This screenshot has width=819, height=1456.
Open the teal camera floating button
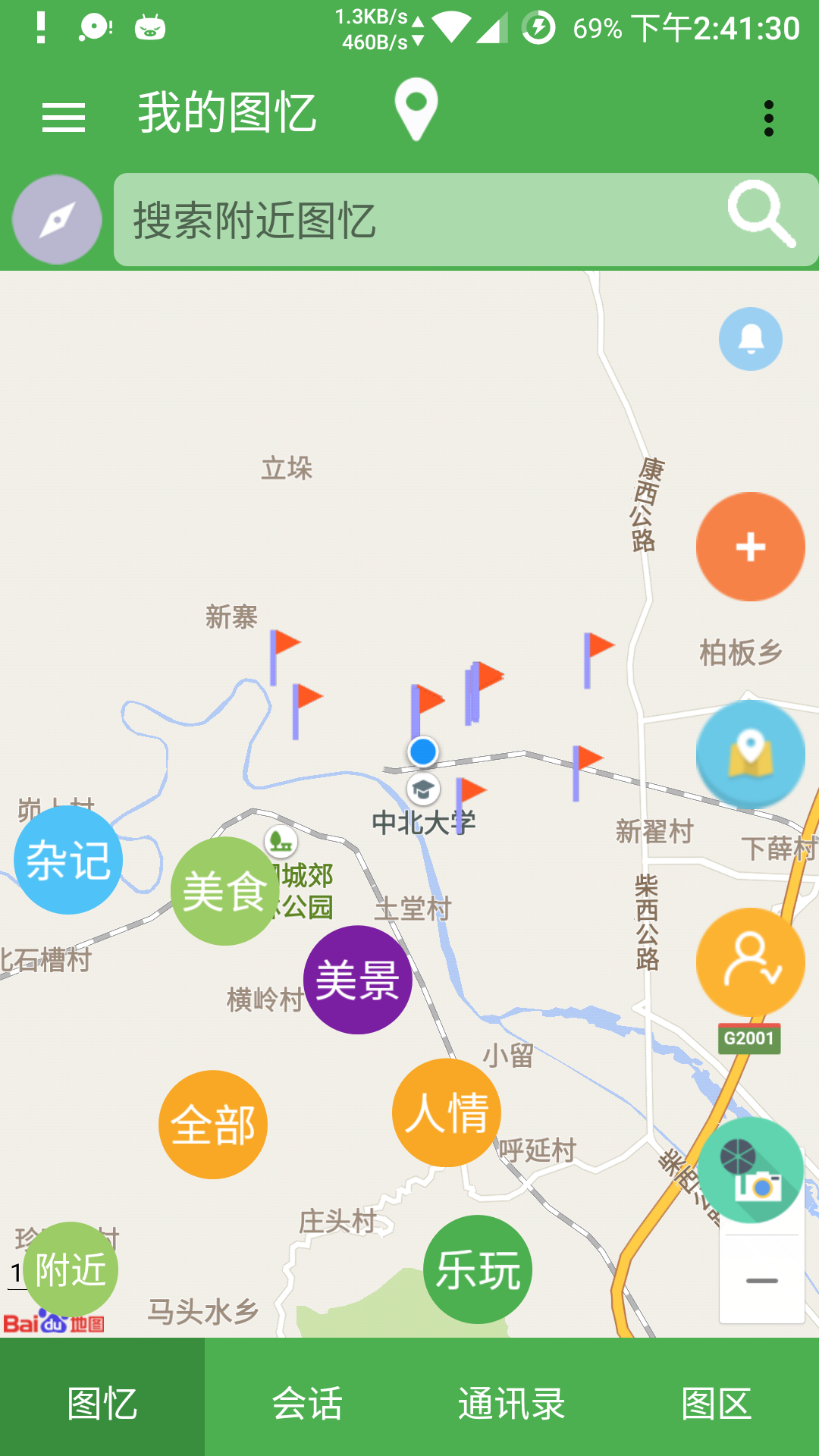(751, 1169)
